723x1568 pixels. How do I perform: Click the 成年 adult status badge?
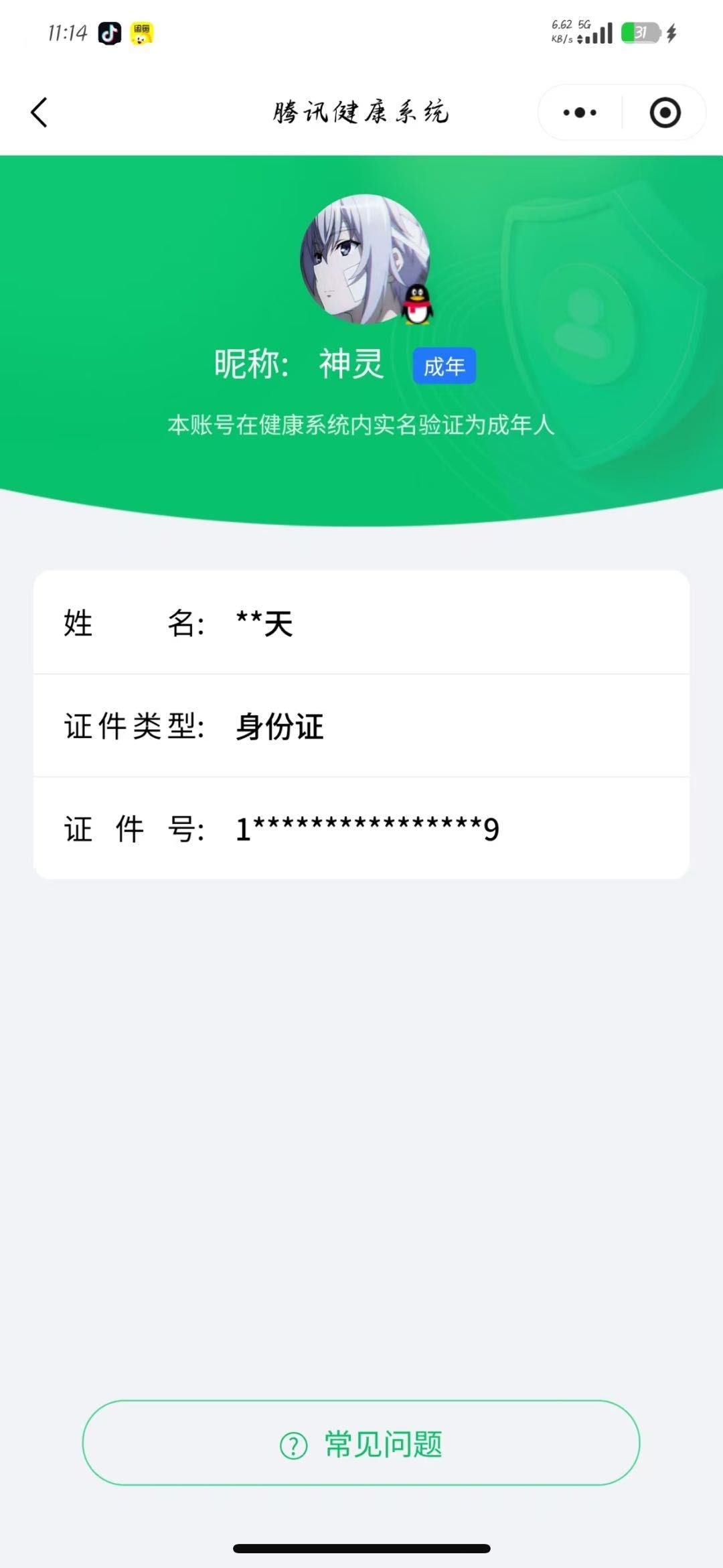444,365
